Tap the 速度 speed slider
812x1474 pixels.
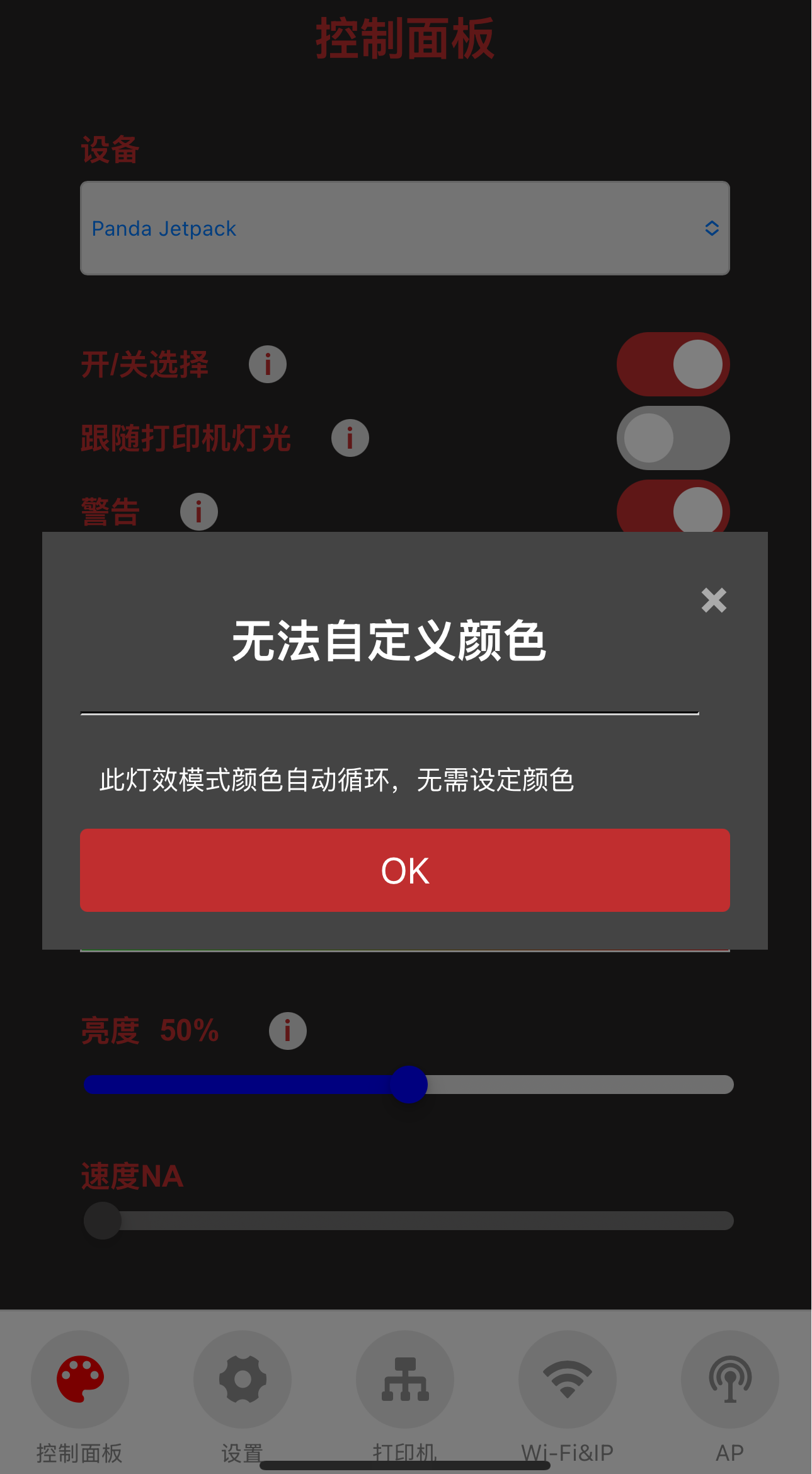pos(409,1221)
